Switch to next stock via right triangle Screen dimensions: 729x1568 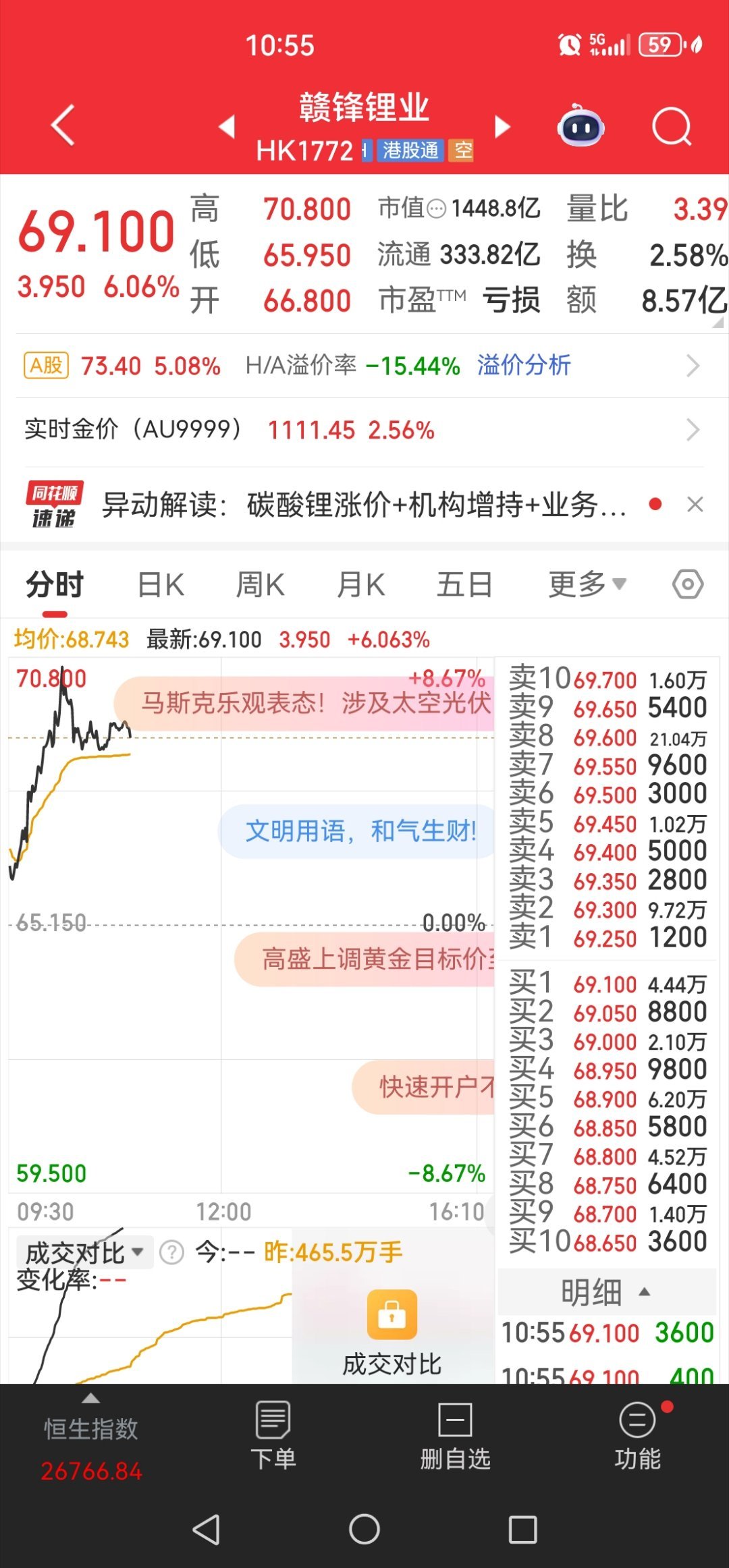click(502, 125)
